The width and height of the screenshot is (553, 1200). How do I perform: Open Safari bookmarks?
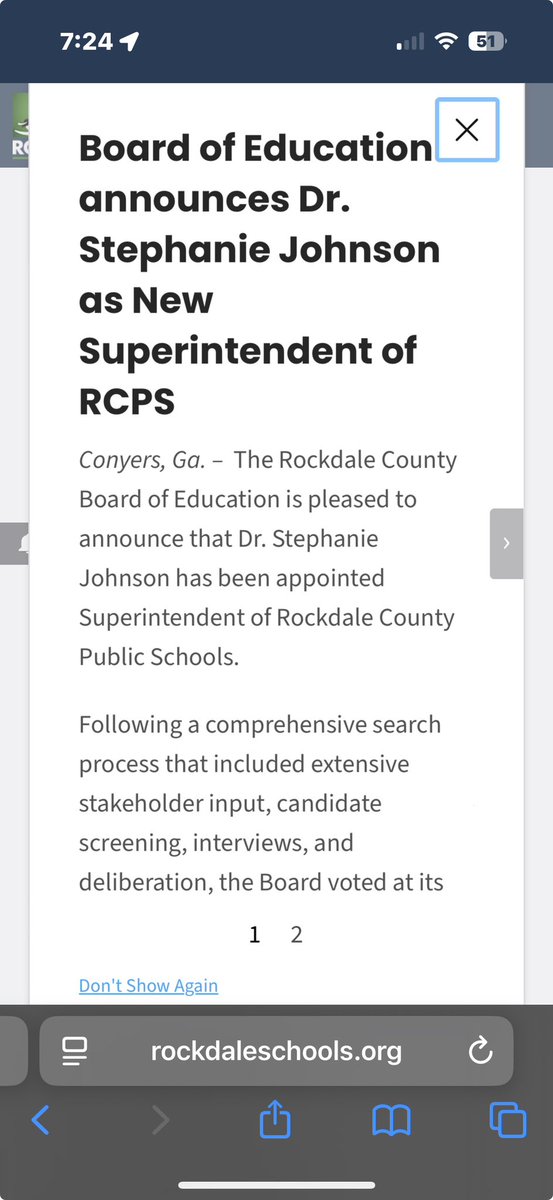391,1120
